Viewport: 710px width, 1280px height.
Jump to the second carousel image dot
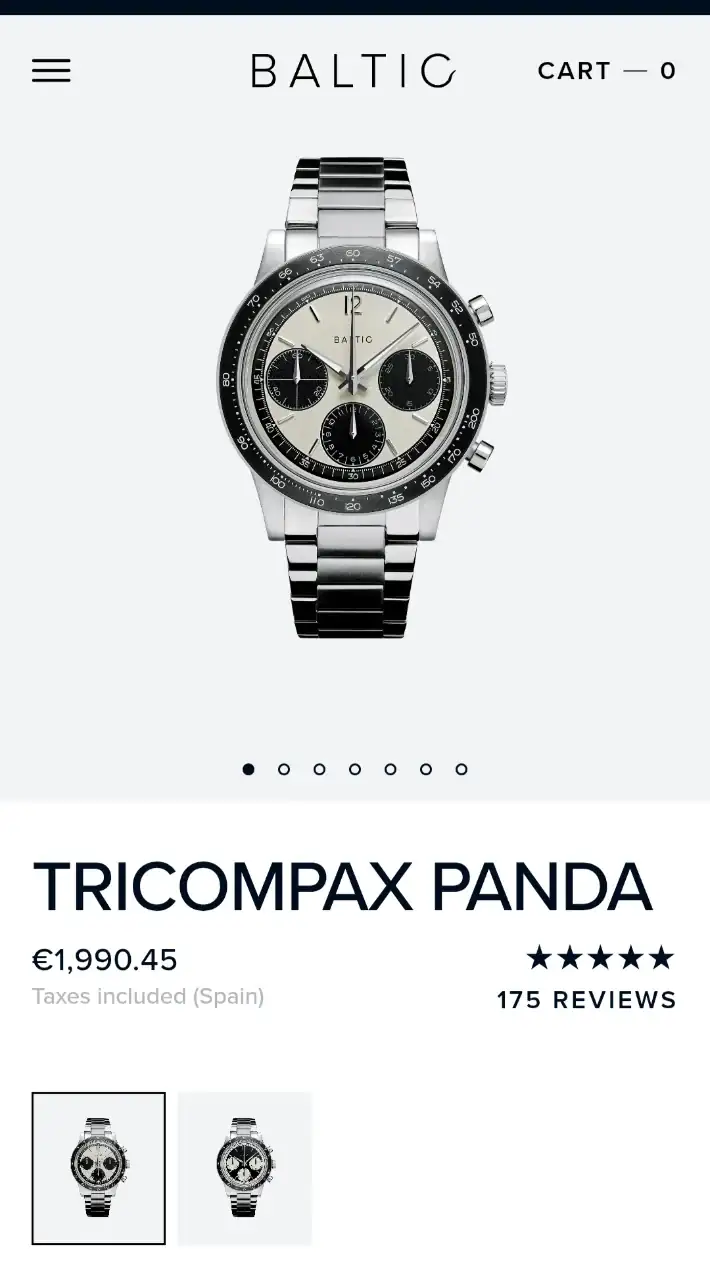tap(284, 769)
